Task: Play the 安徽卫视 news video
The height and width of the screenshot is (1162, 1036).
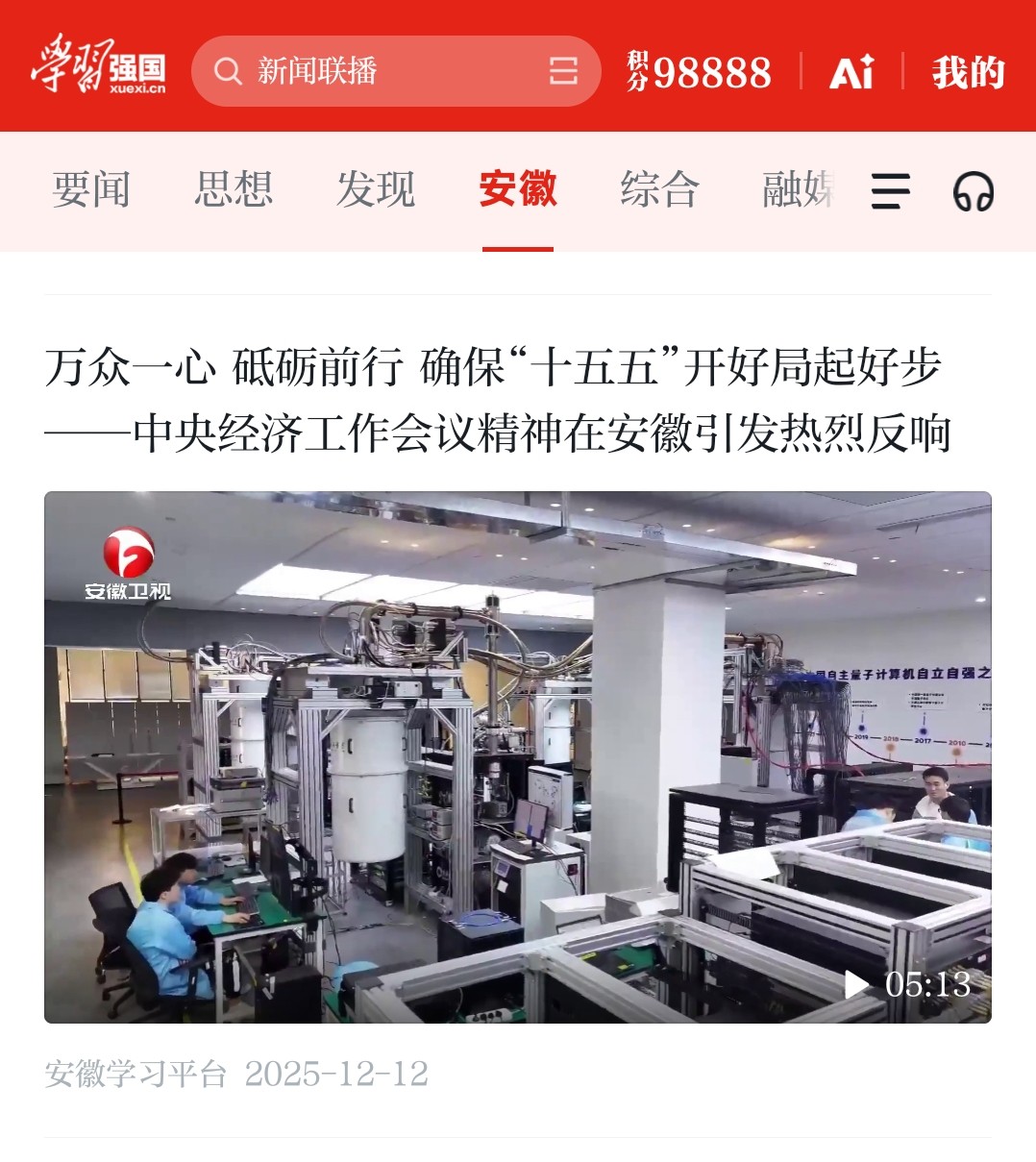Action: tap(517, 756)
